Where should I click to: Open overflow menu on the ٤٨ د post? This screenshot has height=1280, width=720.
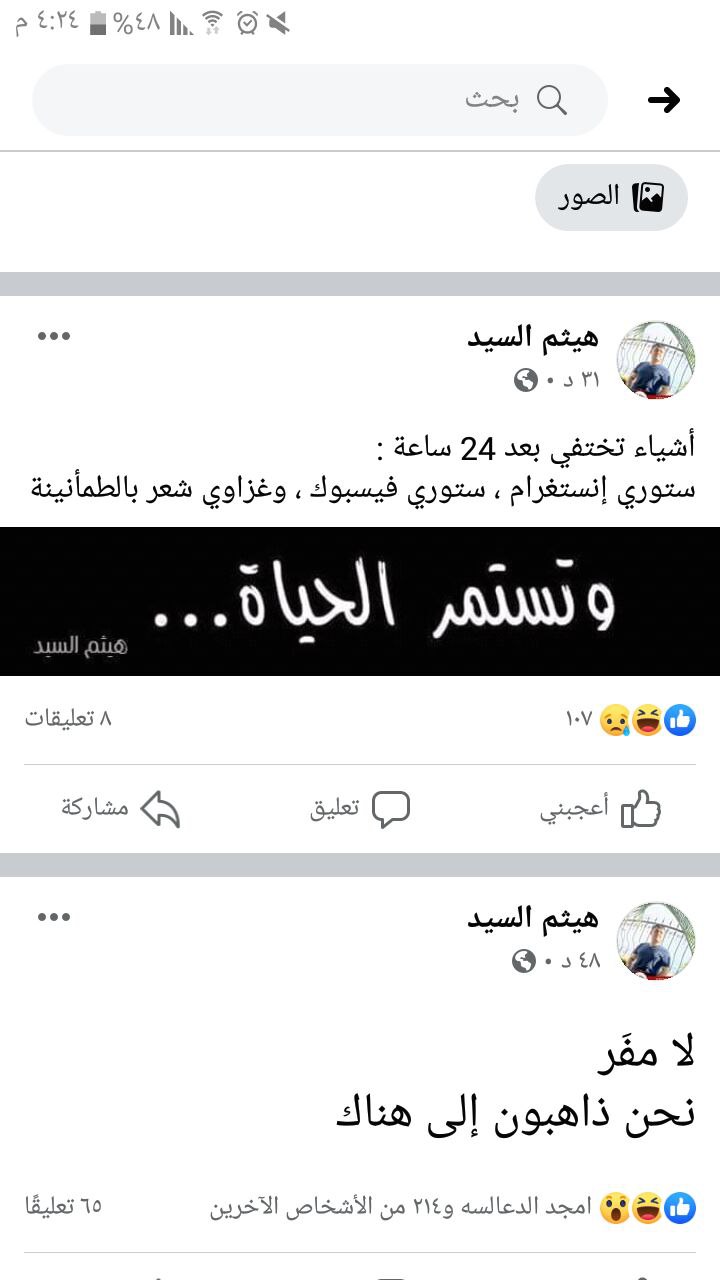54,916
